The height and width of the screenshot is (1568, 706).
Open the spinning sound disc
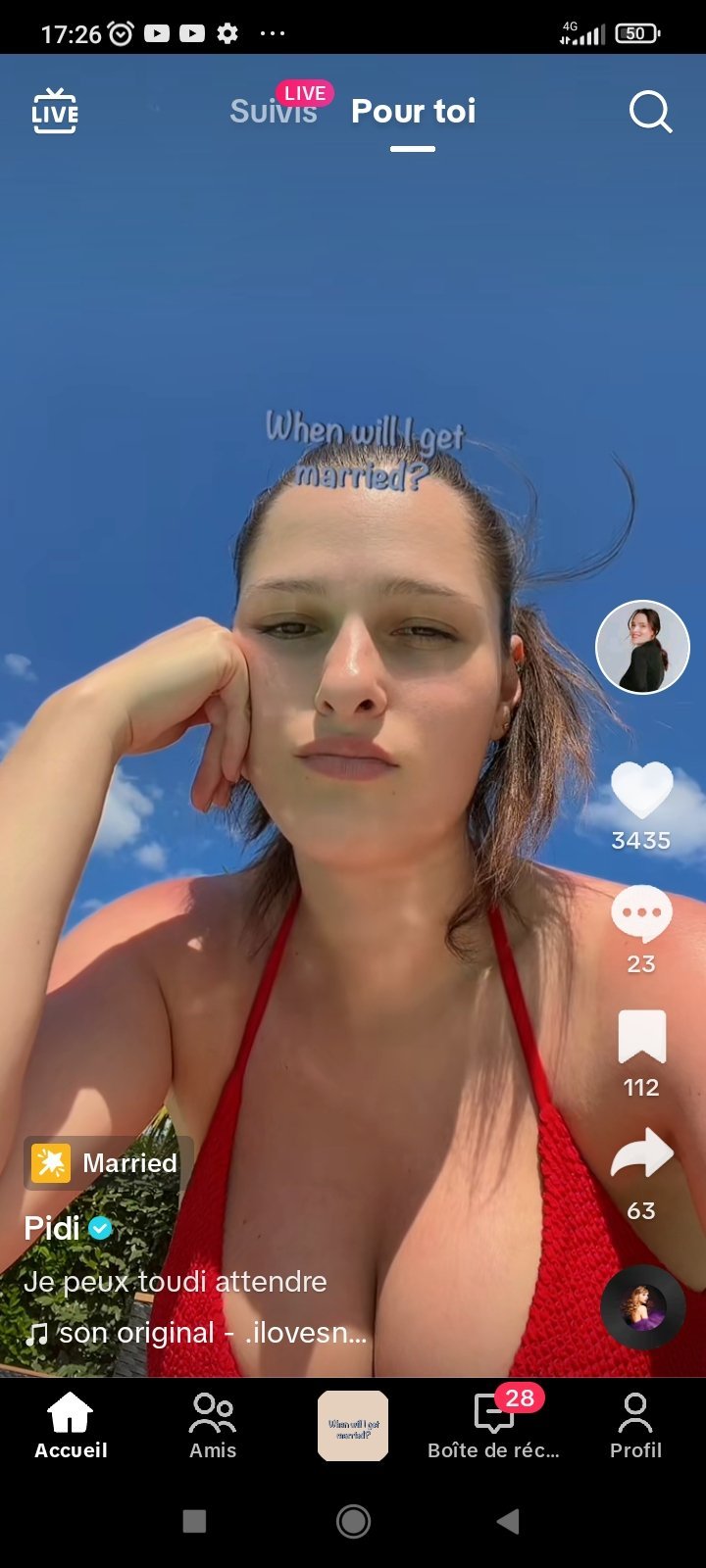[x=642, y=1307]
